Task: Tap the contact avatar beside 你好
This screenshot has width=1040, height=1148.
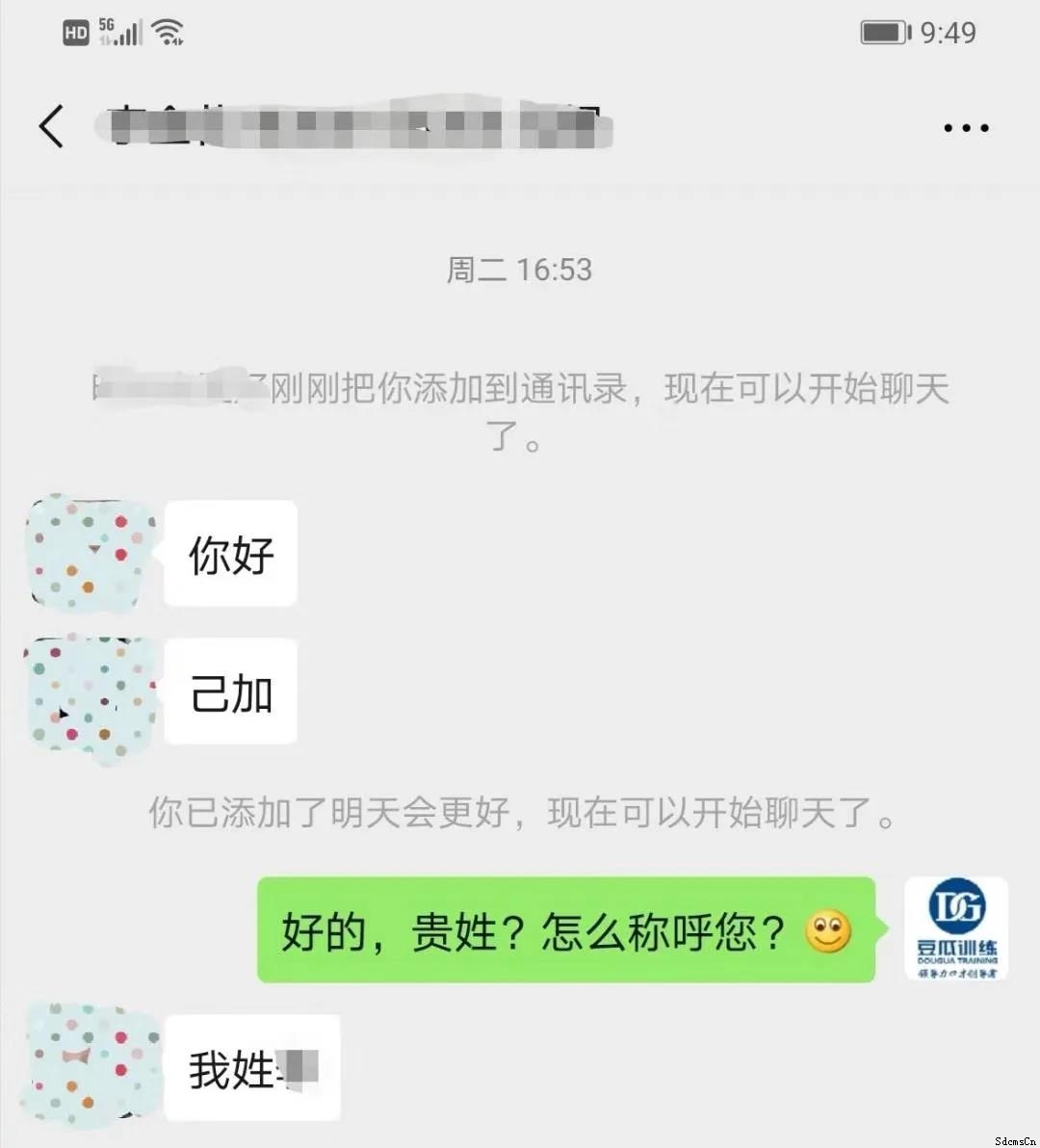Action: (x=91, y=554)
